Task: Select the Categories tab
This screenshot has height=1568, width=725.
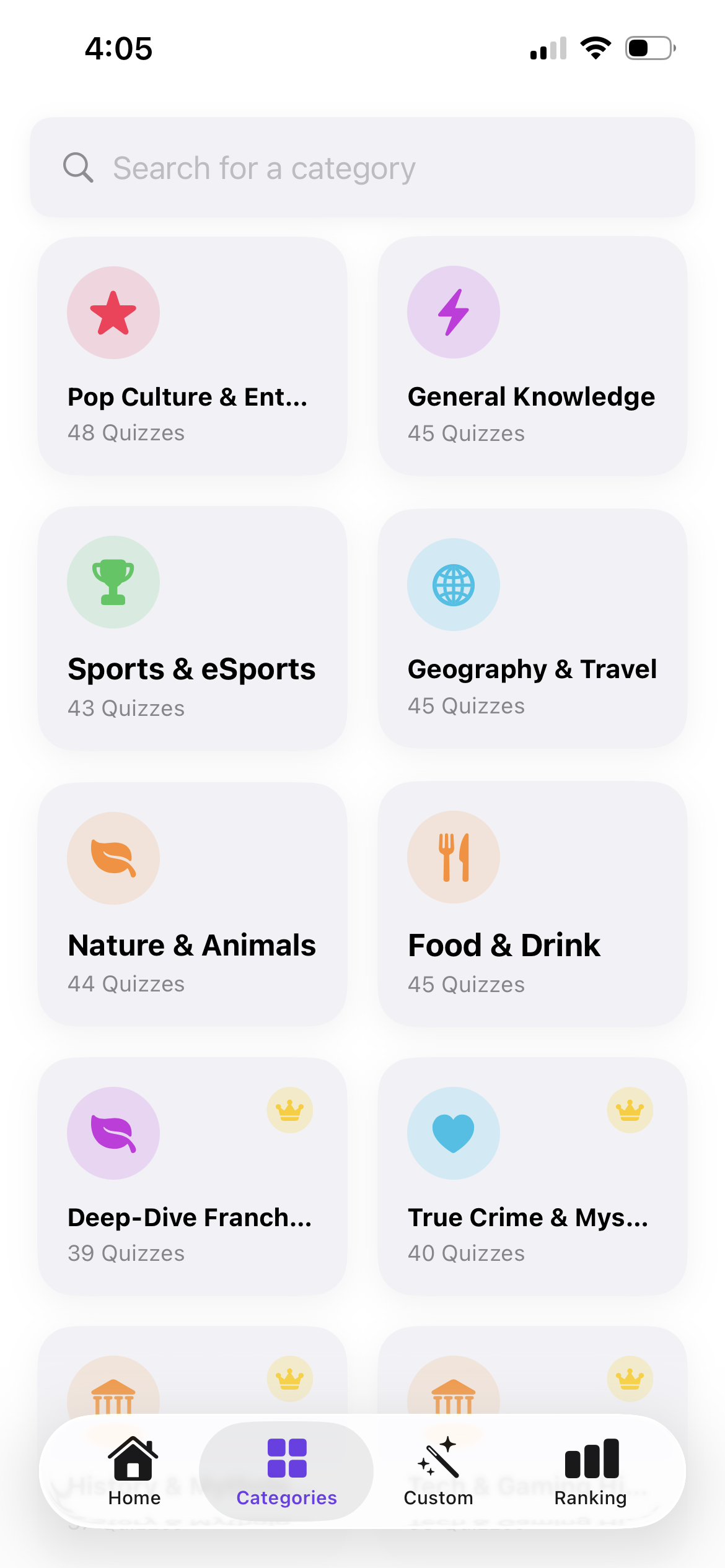Action: 286,1471
